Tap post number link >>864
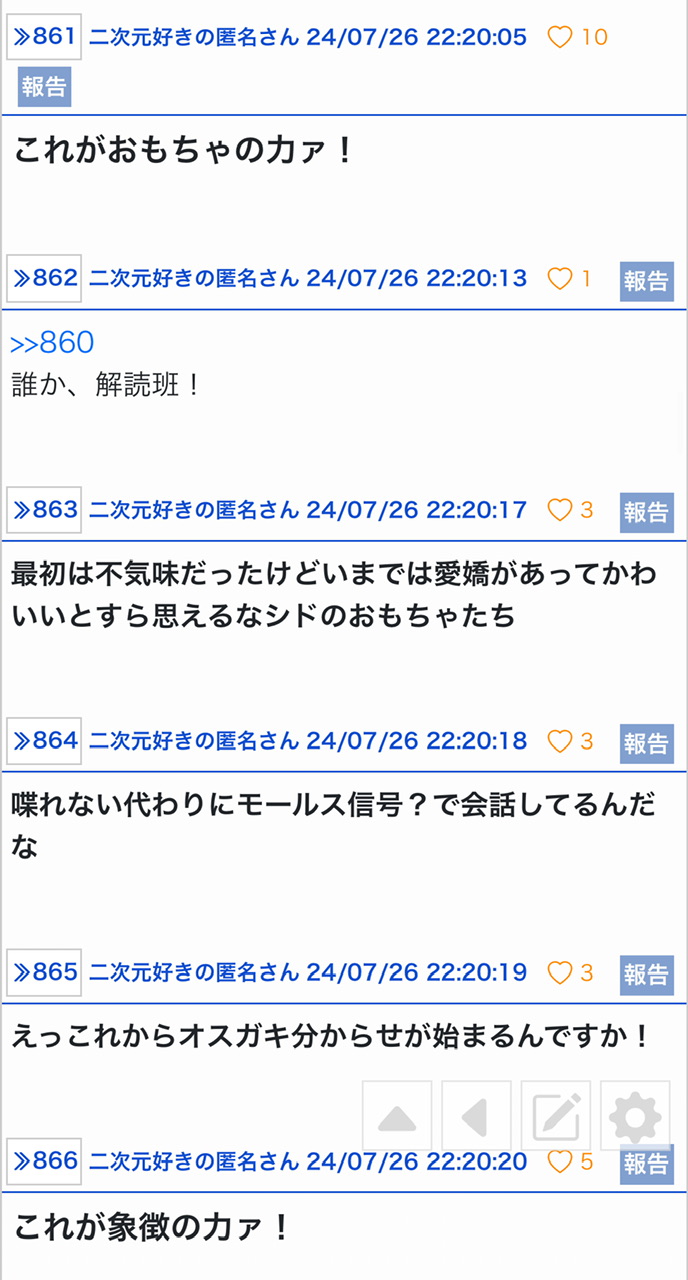The width and height of the screenshot is (688, 1280). point(44,741)
